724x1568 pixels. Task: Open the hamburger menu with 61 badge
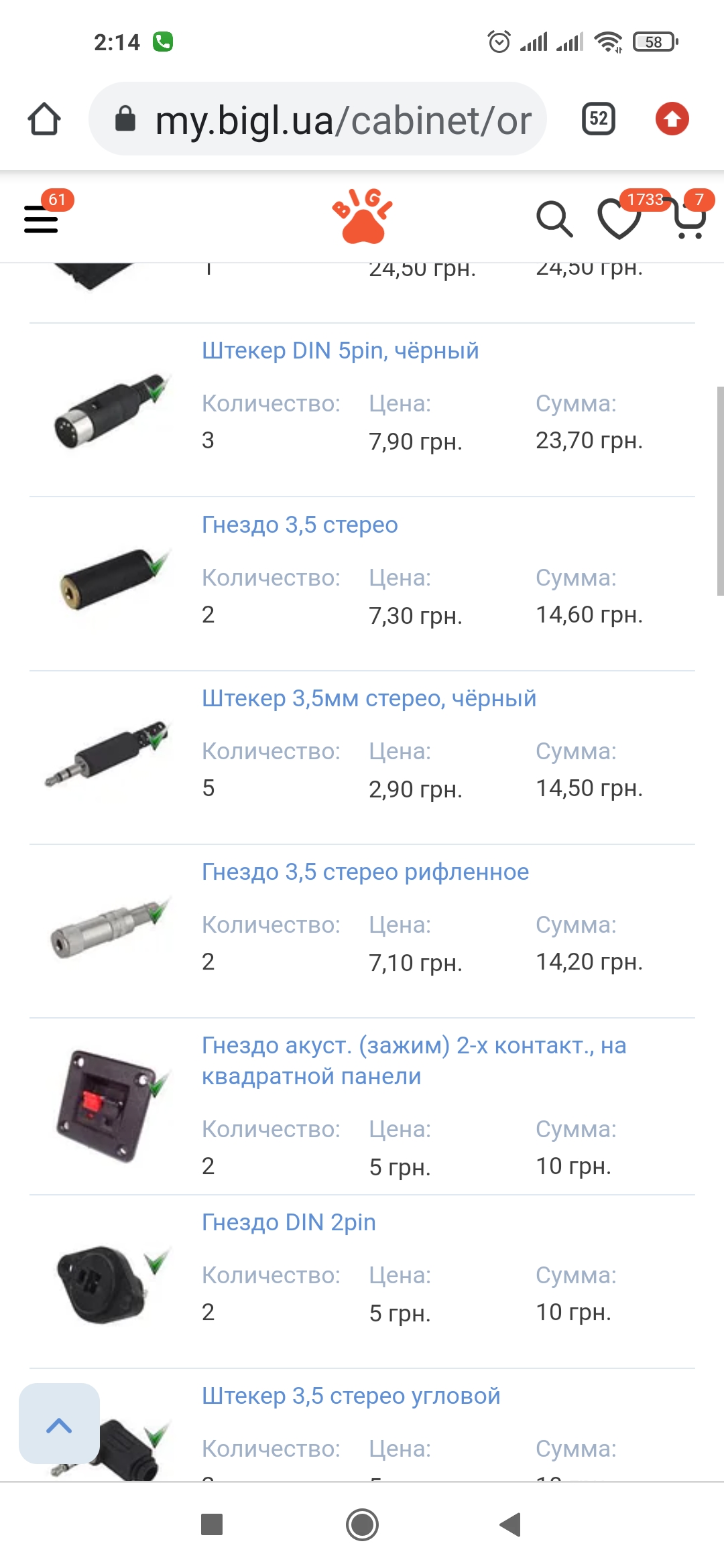point(42,218)
